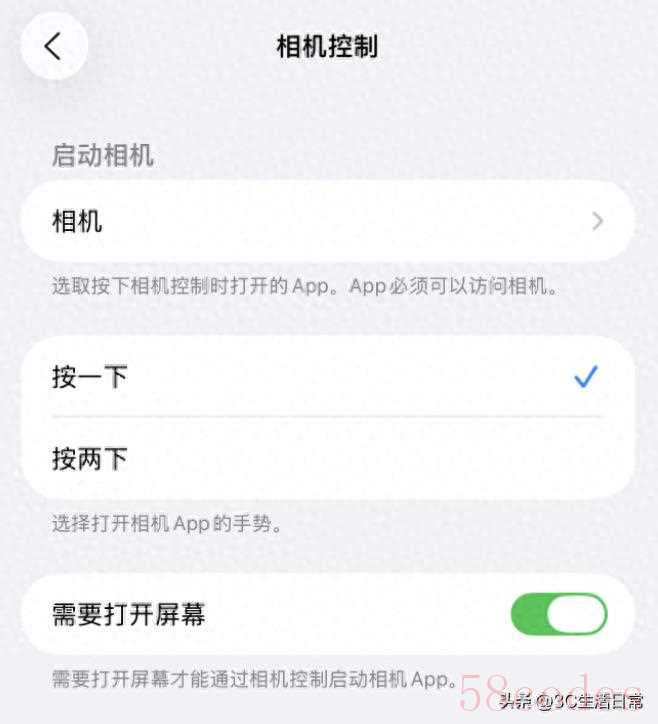
Task: Turn off the 需要打开屏幕 switch
Action: click(x=558, y=614)
